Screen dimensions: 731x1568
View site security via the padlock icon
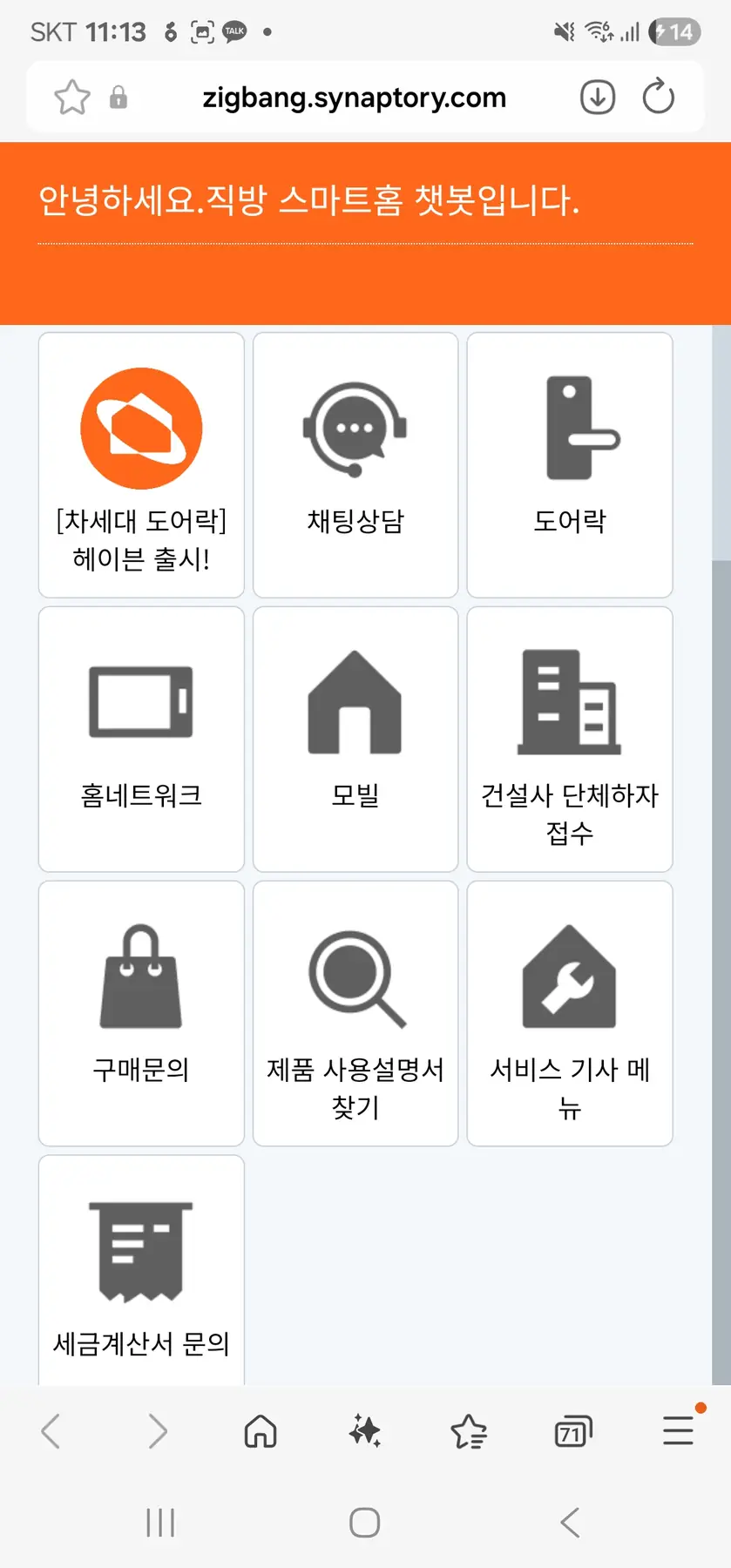(x=119, y=97)
